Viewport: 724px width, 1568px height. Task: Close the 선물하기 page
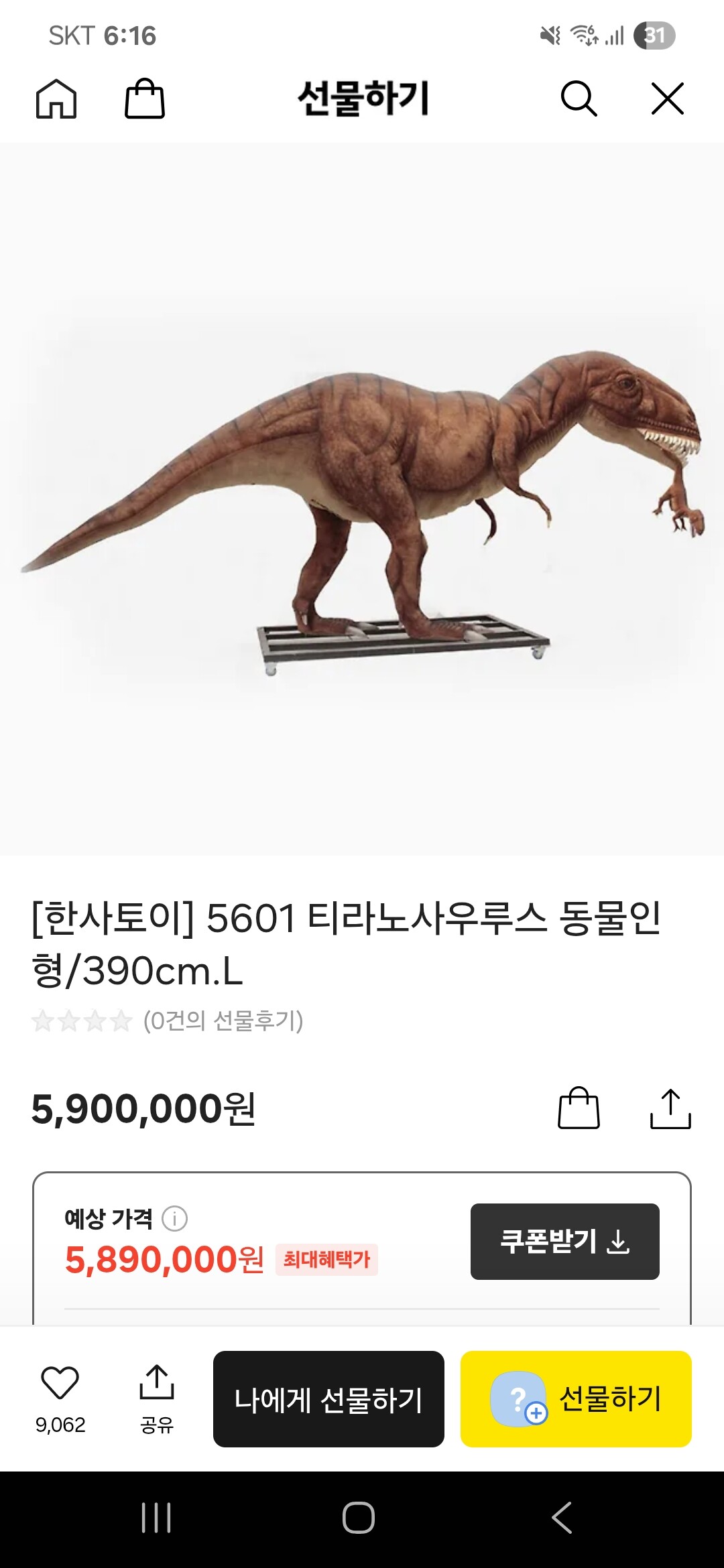(x=668, y=99)
